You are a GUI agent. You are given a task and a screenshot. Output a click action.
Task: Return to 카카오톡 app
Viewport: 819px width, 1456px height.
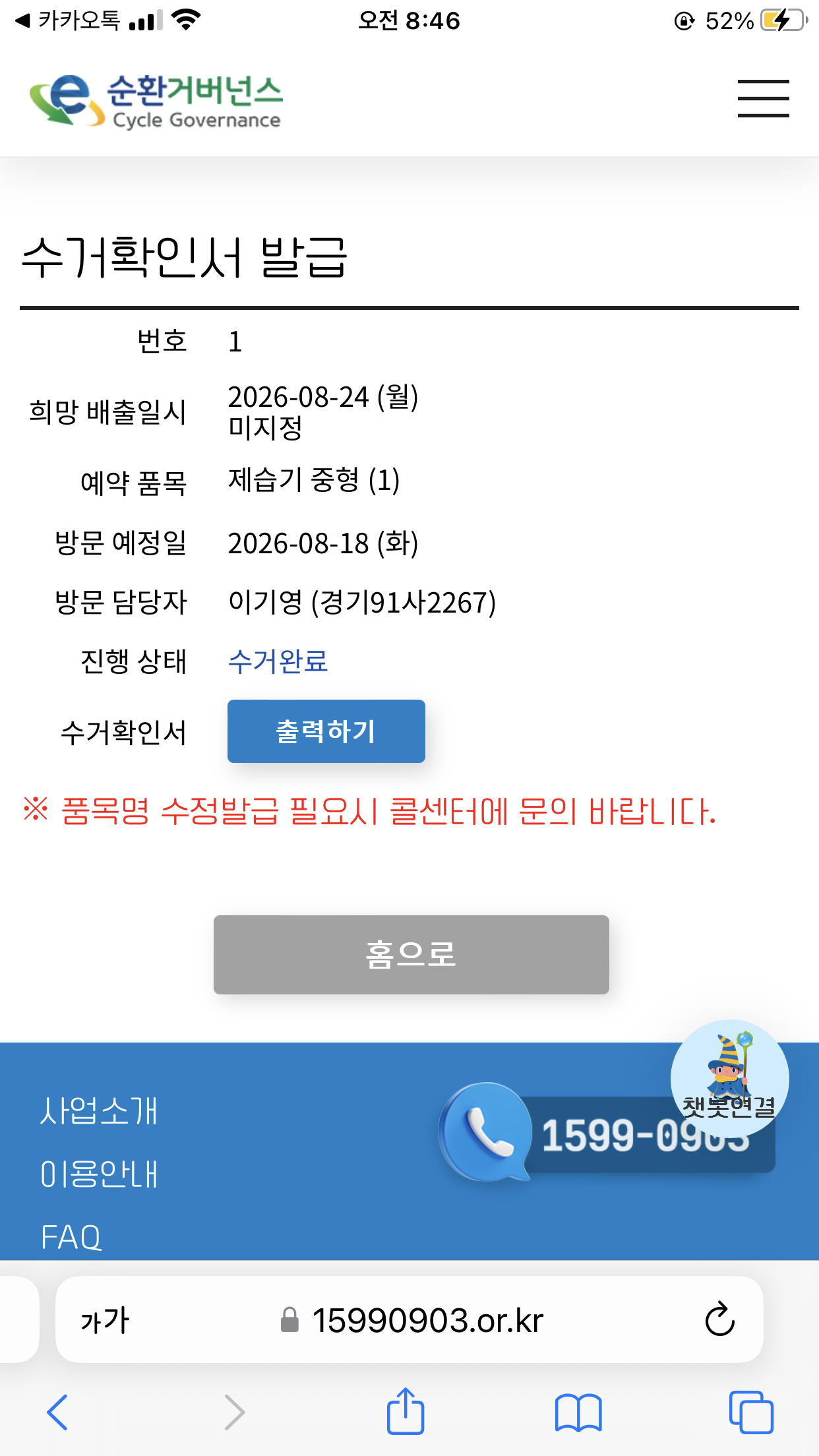[x=68, y=20]
